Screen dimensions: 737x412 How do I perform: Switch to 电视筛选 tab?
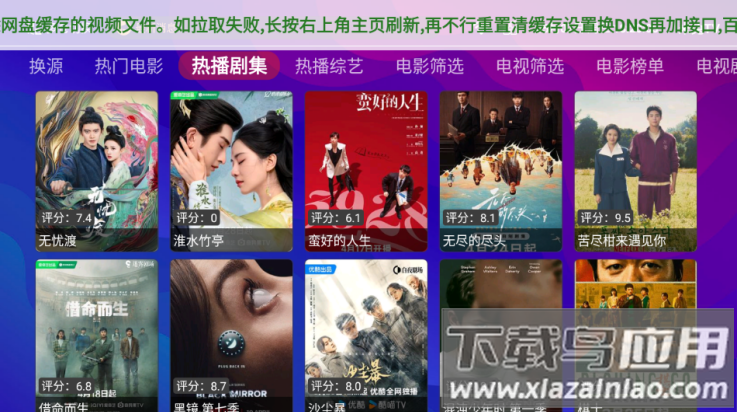coord(530,66)
